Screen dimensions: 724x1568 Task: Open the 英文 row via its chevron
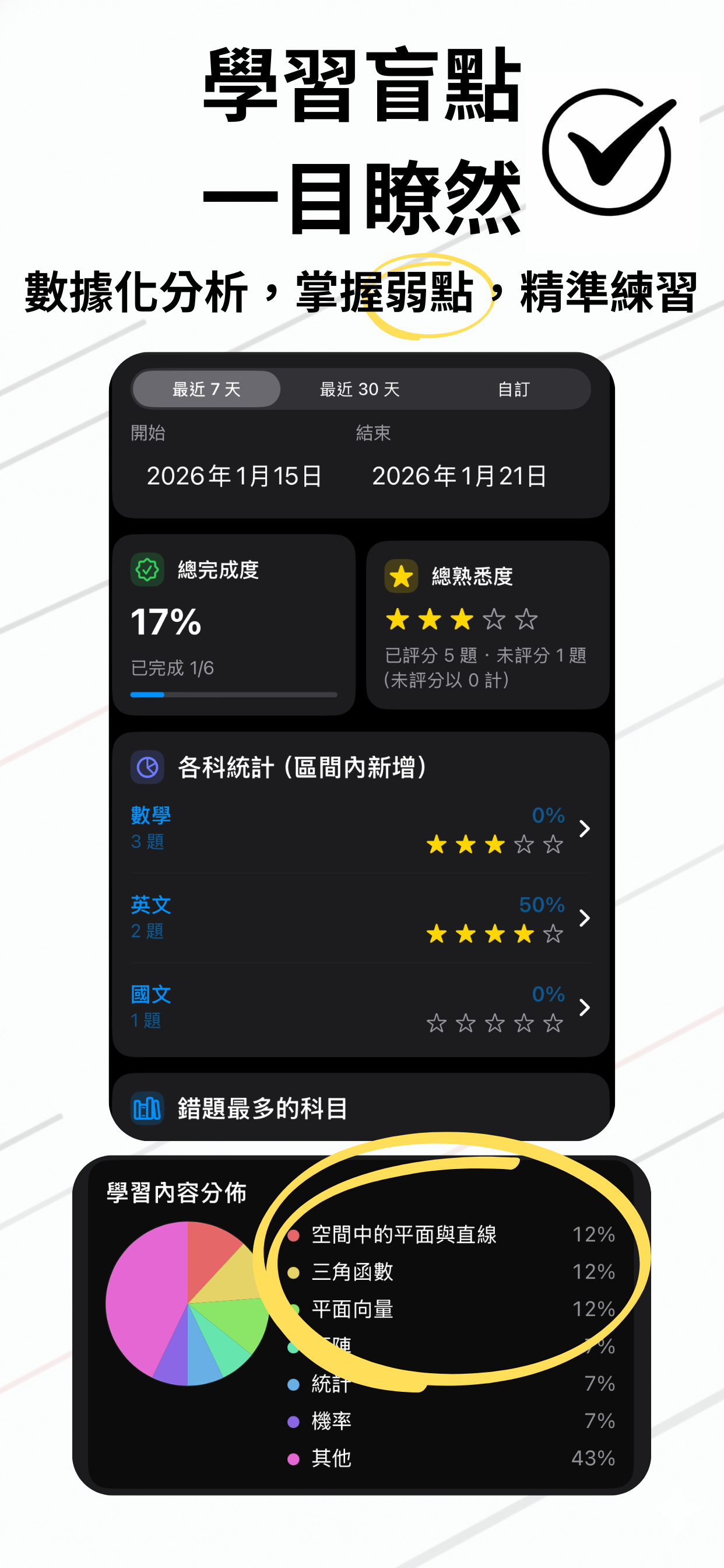coord(584,919)
